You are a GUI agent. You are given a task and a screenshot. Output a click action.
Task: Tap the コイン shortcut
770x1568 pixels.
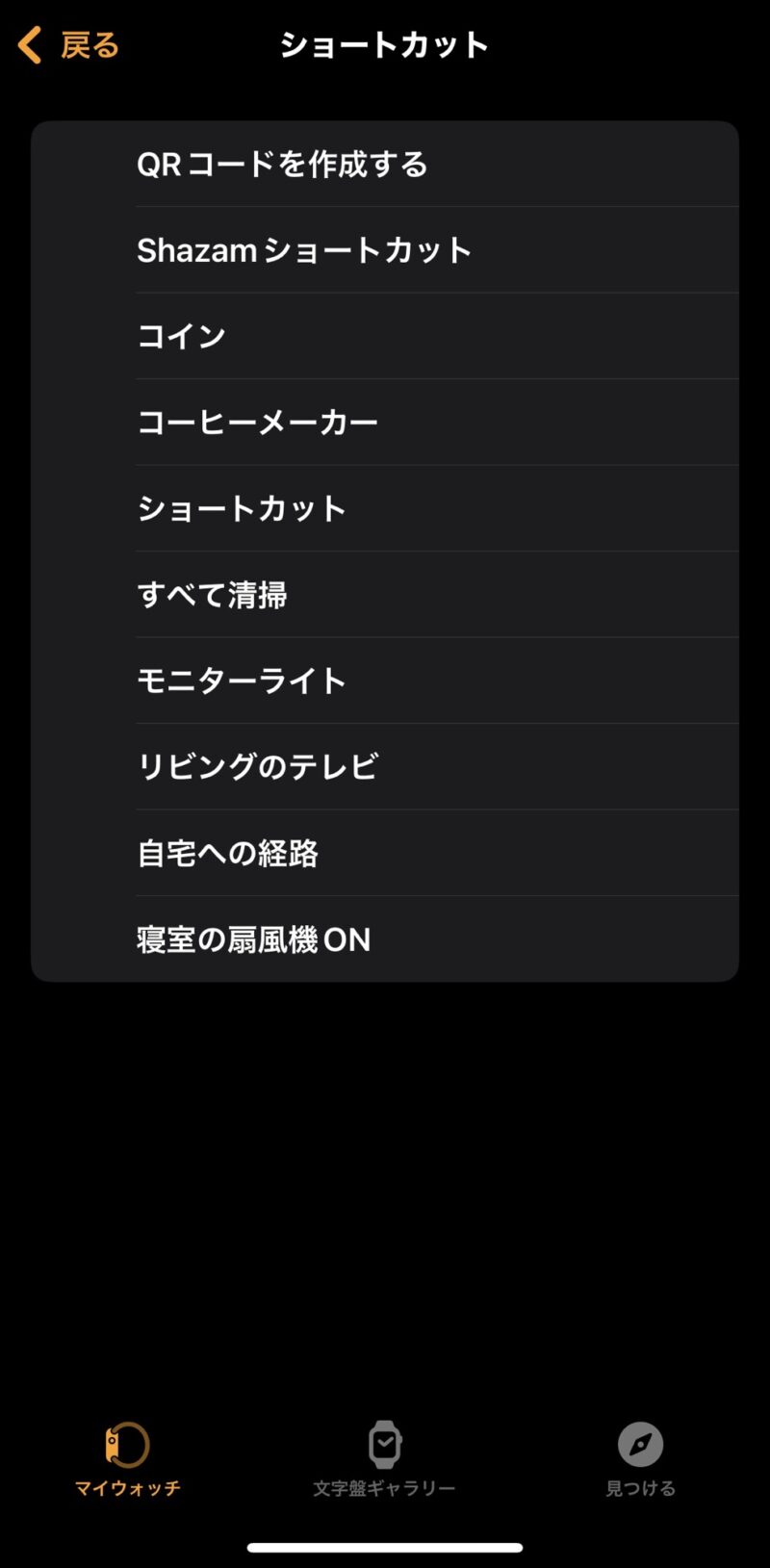[x=385, y=336]
